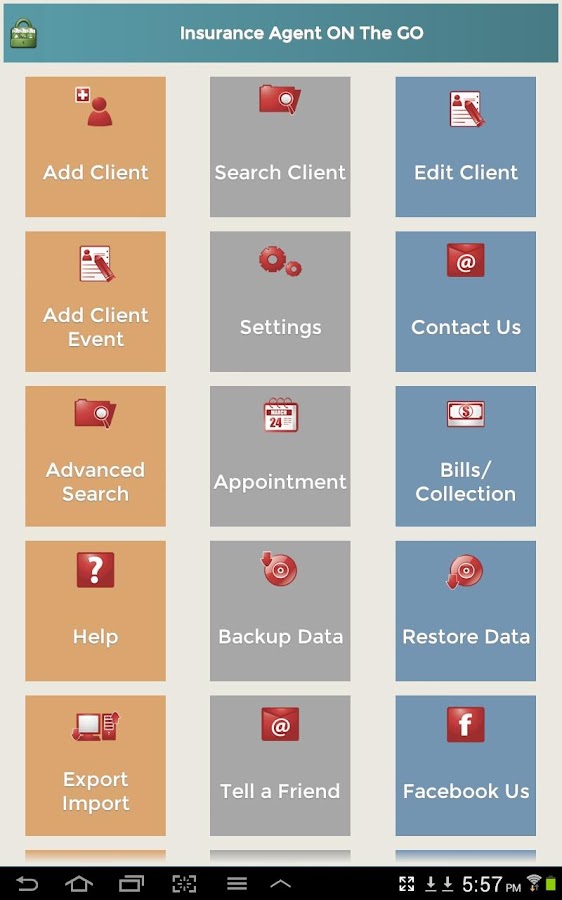
Task: Open the Settings tile
Action: [280, 301]
